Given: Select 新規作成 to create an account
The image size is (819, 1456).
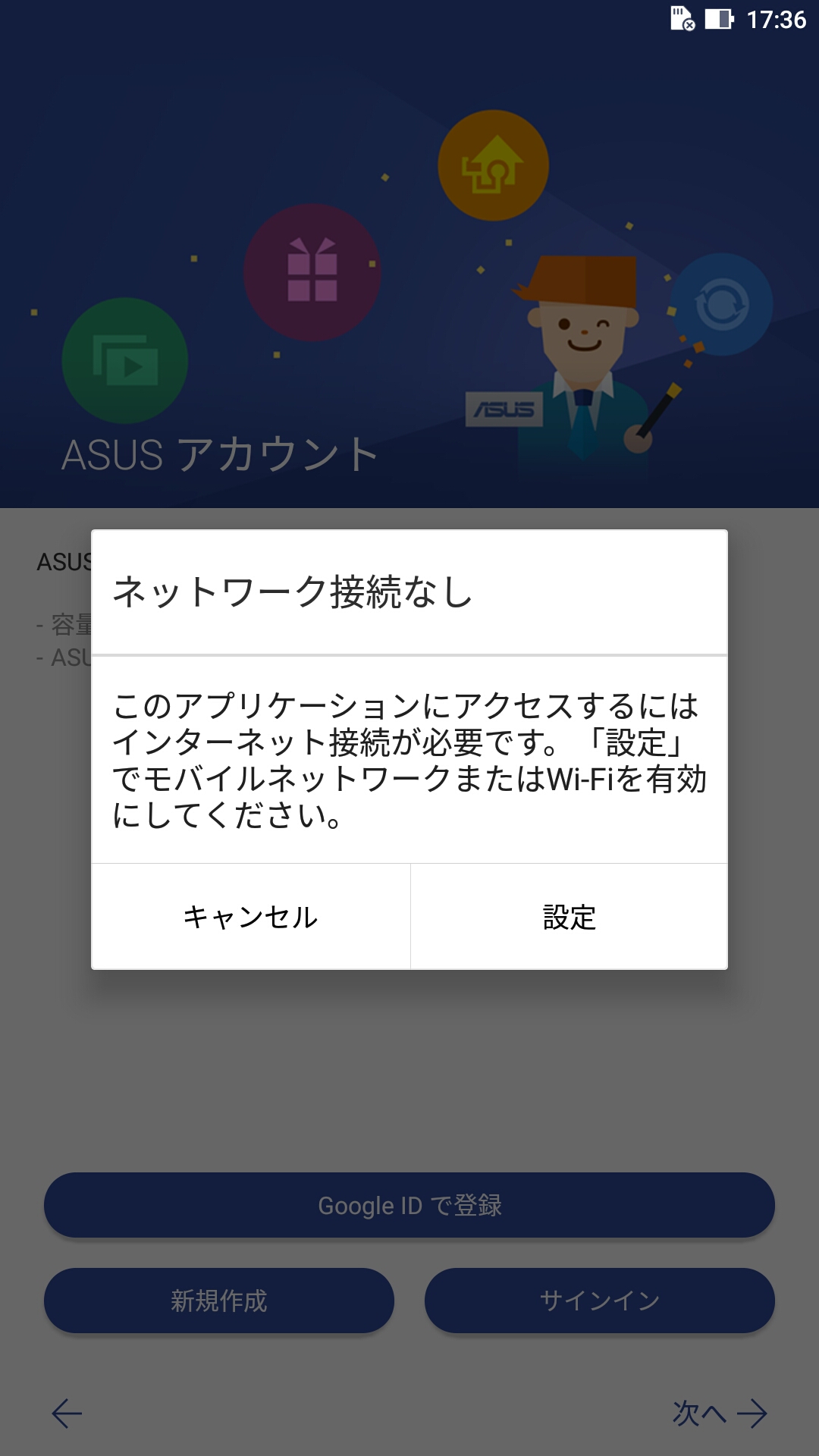Looking at the screenshot, I should coord(219,1301).
